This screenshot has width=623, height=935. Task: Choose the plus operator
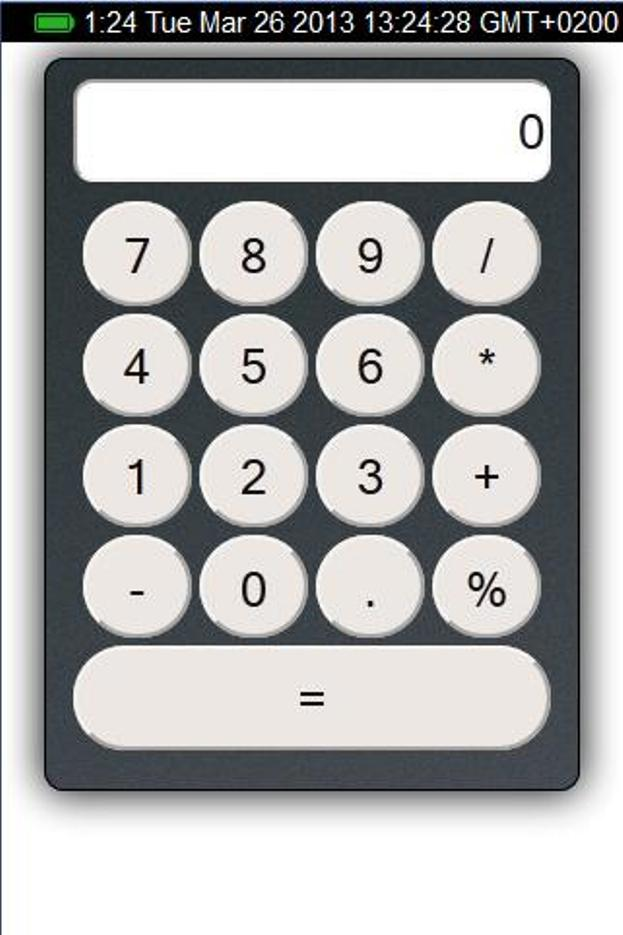pos(486,477)
